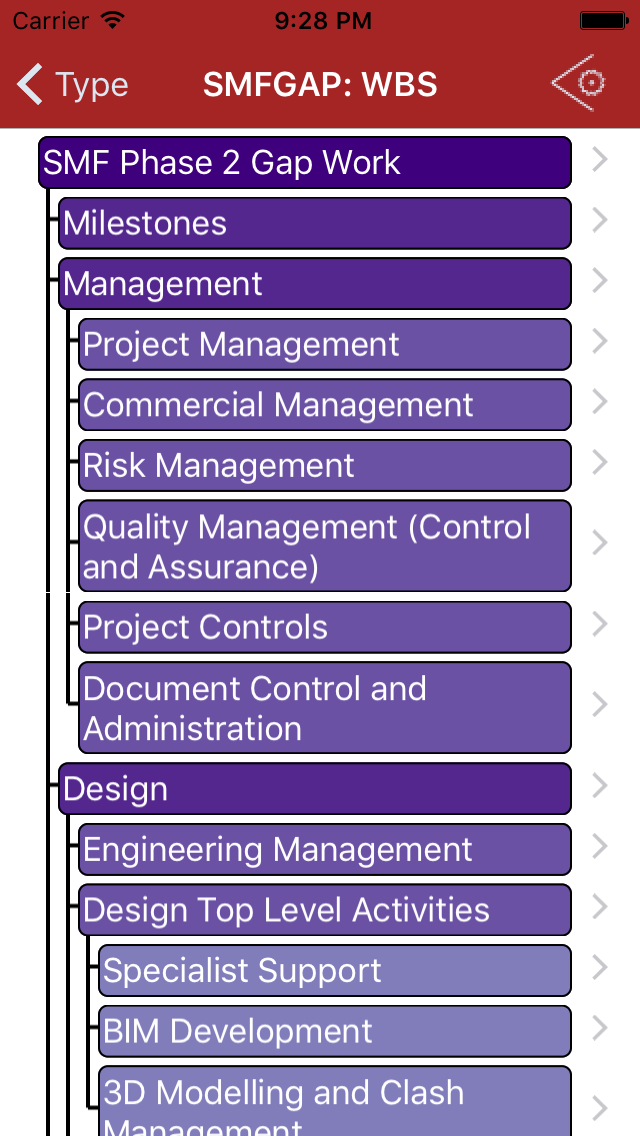Open Risk Management item
This screenshot has height=1136, width=640.
pyautogui.click(x=325, y=466)
